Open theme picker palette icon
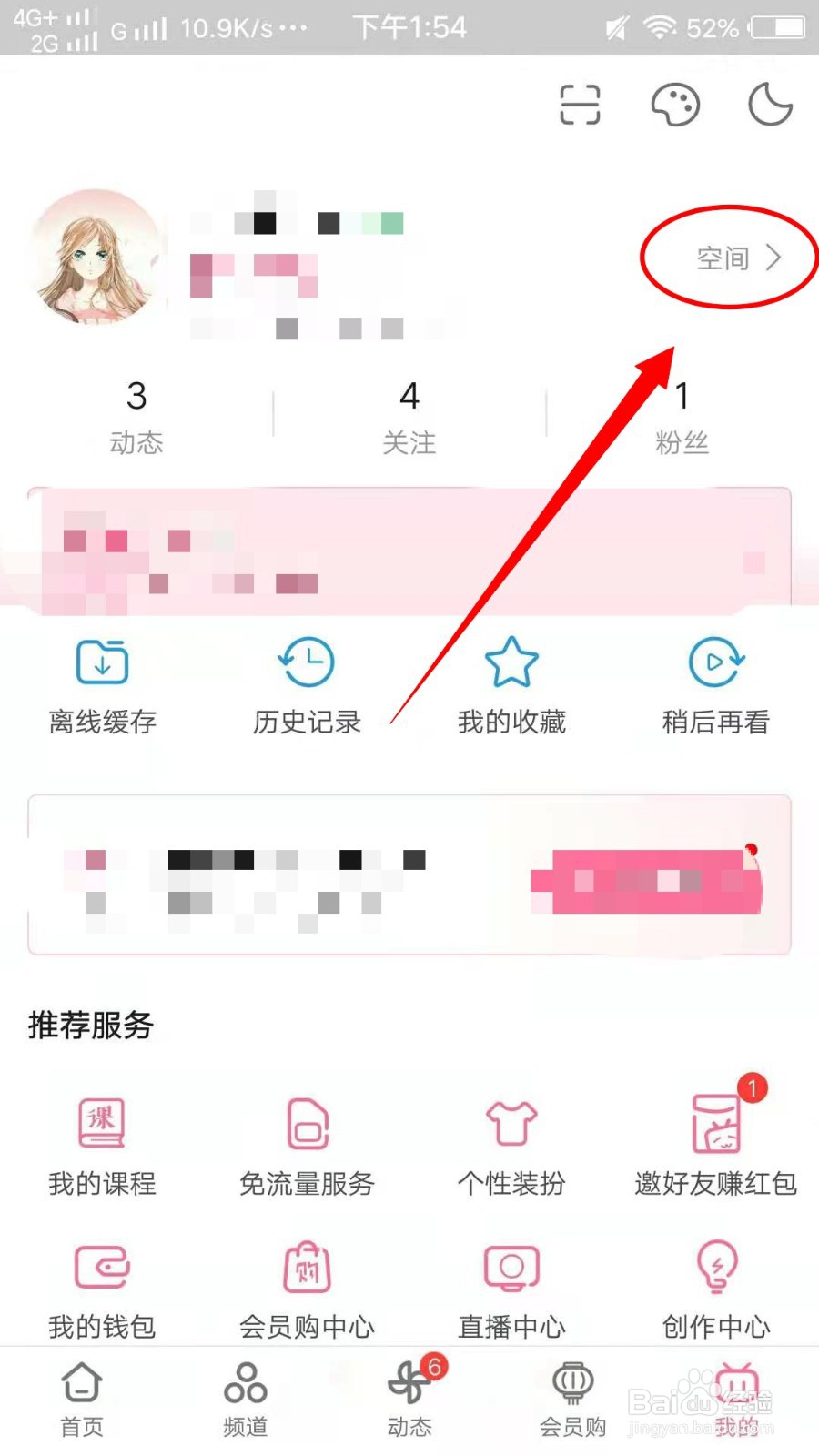Viewport: 819px width, 1456px height. (x=674, y=105)
